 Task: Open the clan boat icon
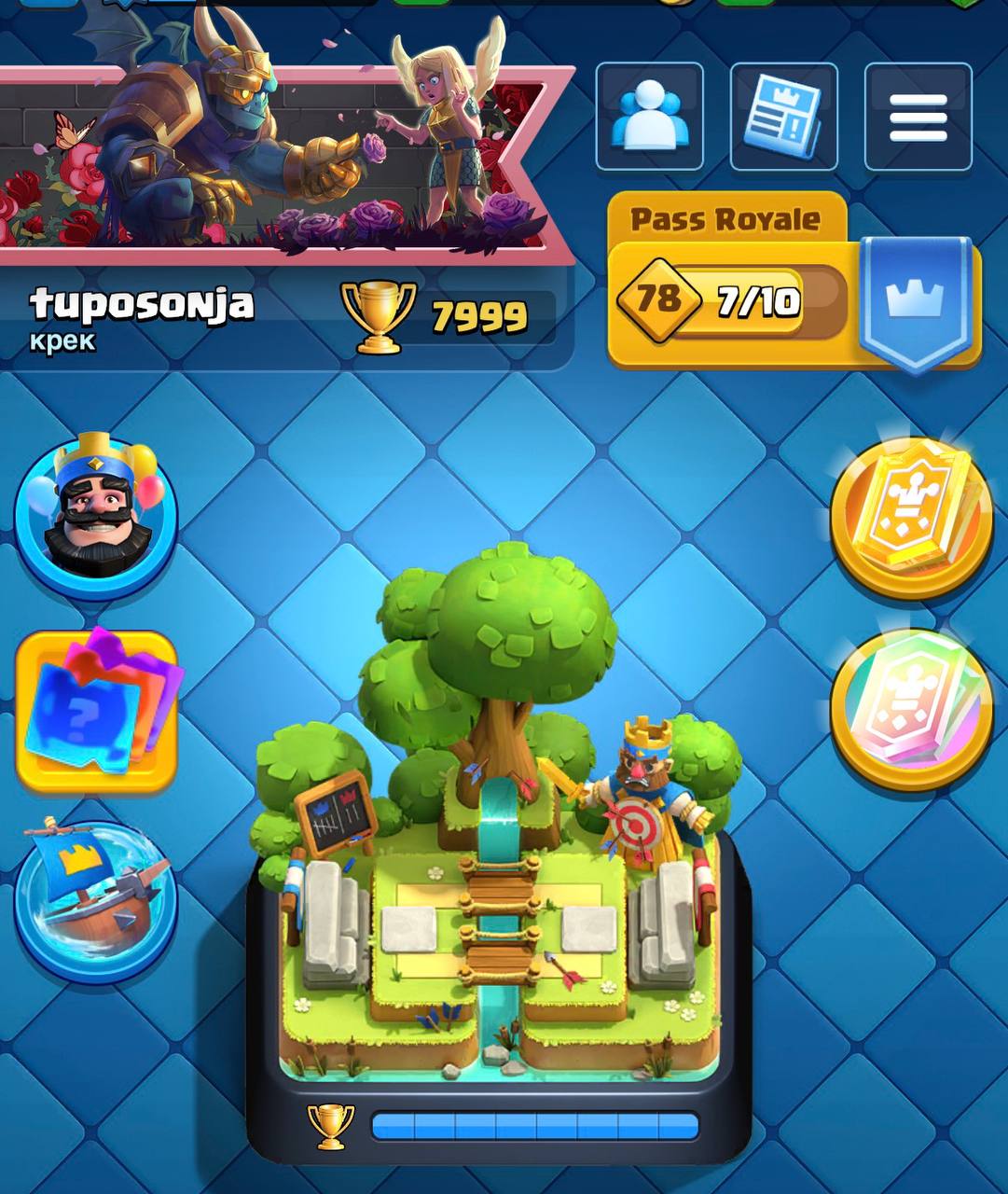pos(95,902)
